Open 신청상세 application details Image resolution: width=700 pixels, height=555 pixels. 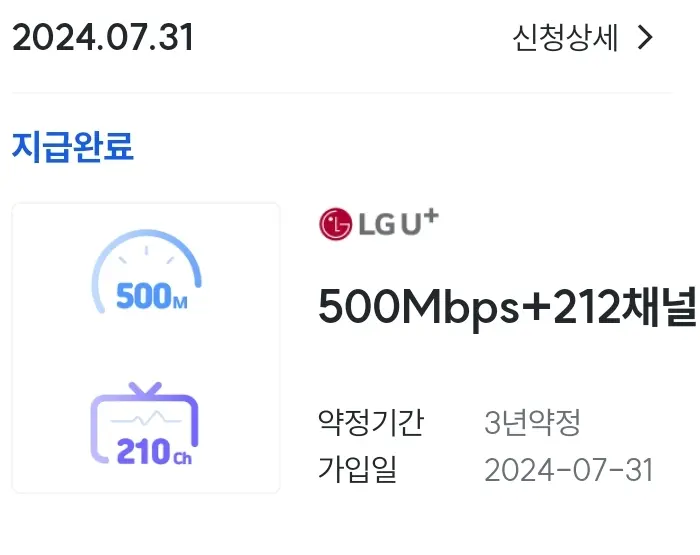(x=583, y=39)
